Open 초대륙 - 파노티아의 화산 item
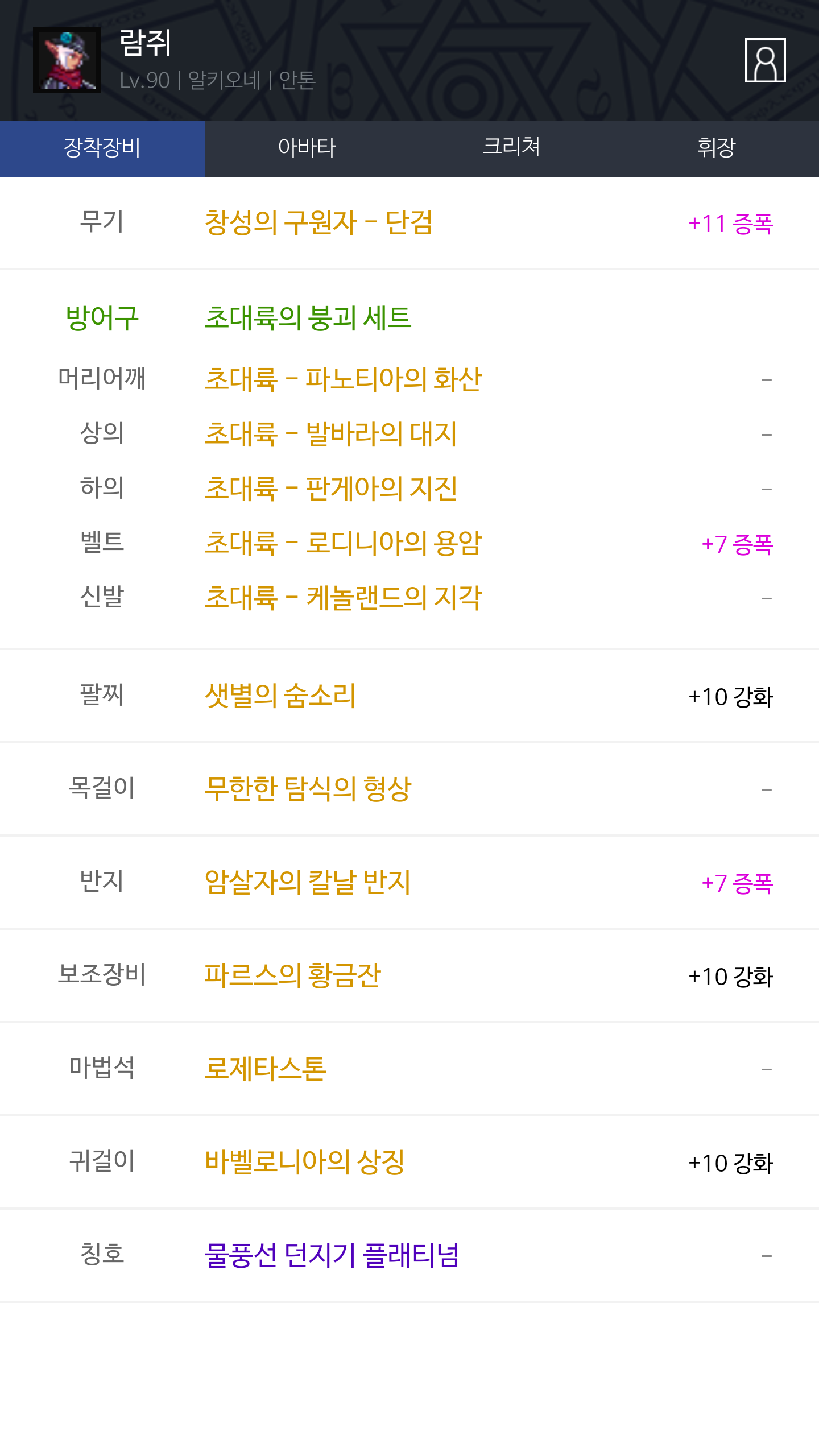 pyautogui.click(x=343, y=379)
